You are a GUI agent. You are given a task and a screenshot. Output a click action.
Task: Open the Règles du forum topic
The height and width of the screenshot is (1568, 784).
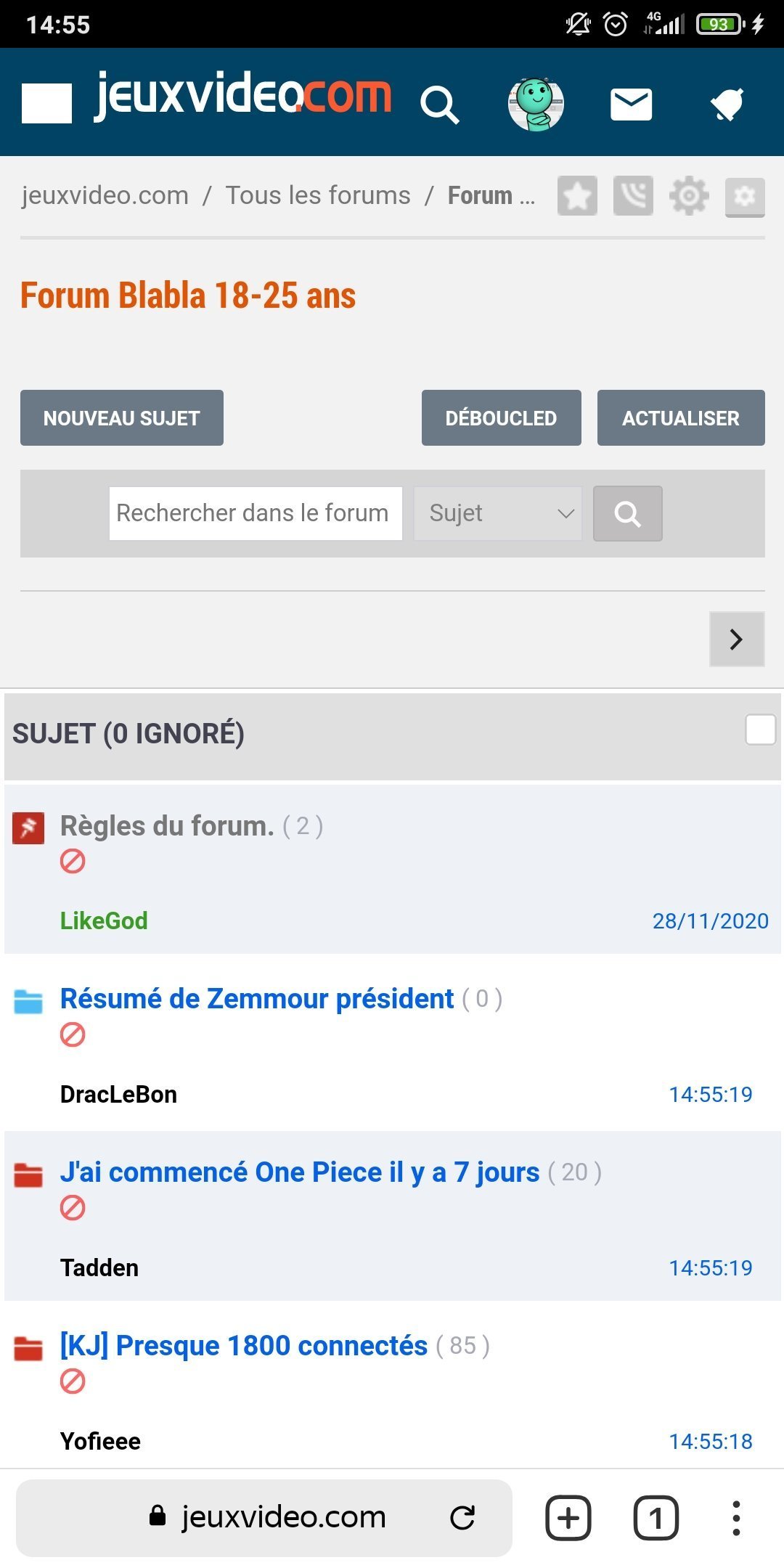point(167,826)
